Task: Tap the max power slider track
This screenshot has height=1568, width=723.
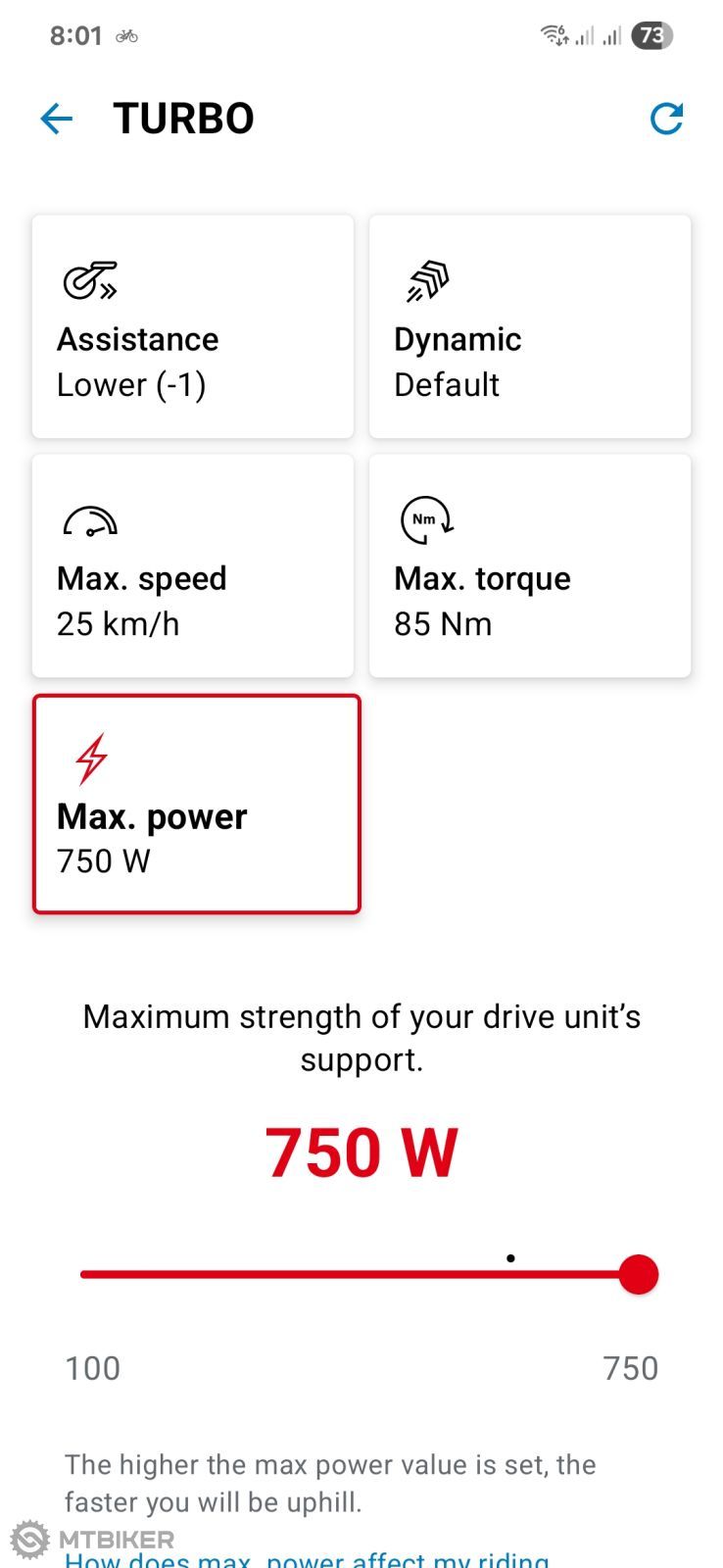Action: tap(353, 1275)
